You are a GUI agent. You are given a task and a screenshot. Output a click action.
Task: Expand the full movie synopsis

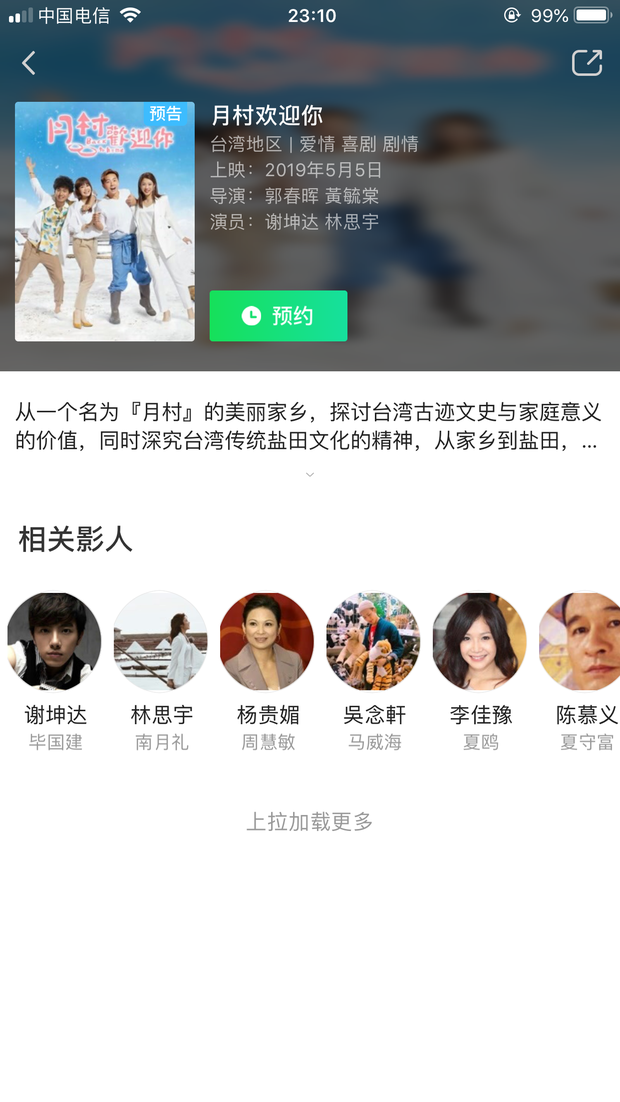[x=309, y=474]
